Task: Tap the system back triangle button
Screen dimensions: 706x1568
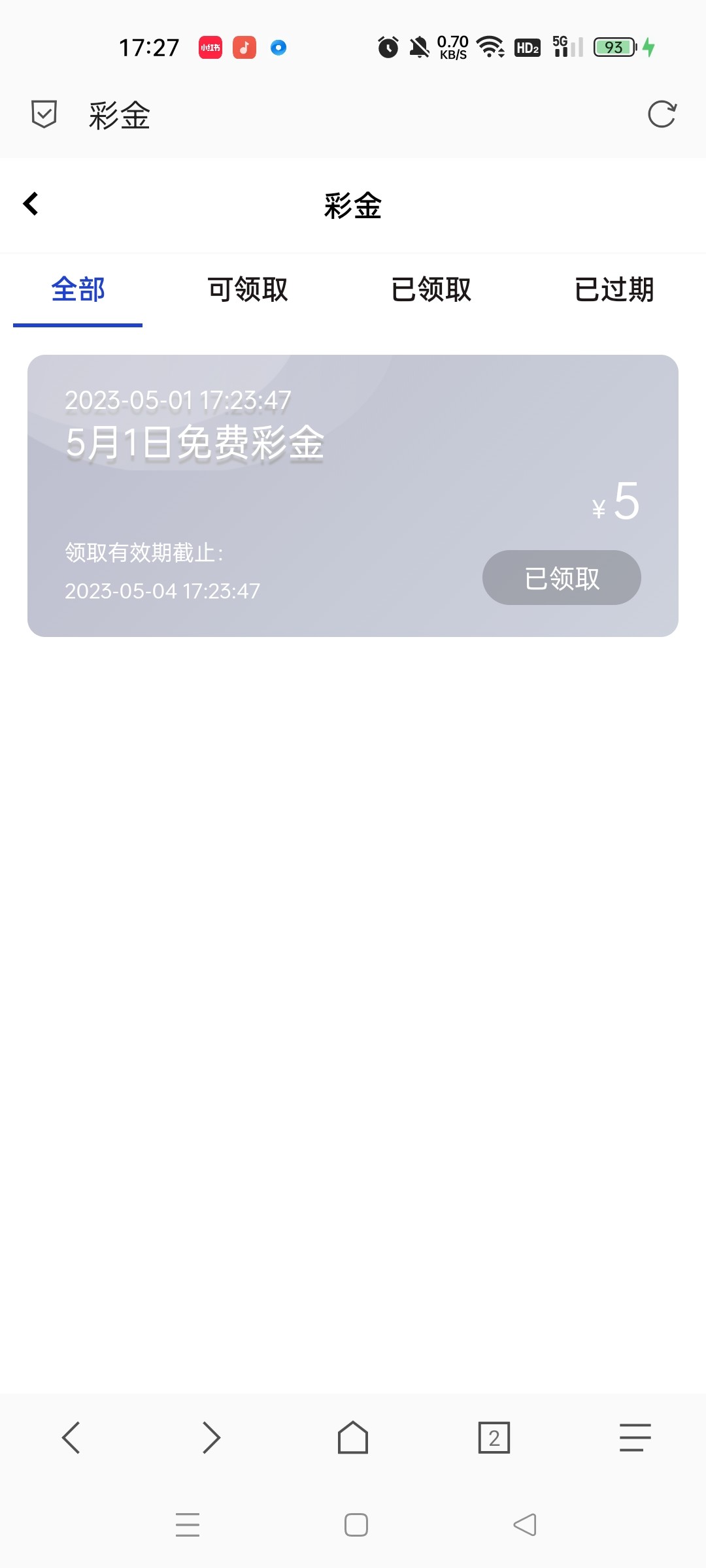Action: click(x=524, y=1525)
